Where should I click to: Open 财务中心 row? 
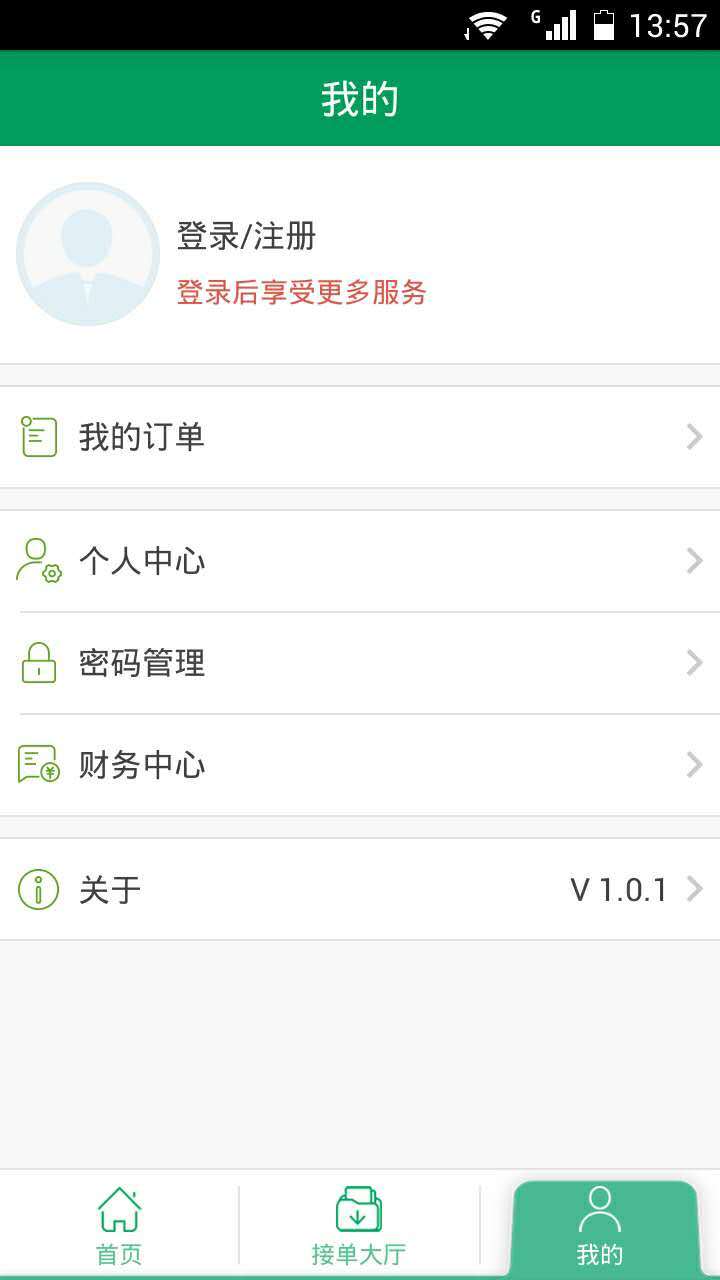[360, 765]
